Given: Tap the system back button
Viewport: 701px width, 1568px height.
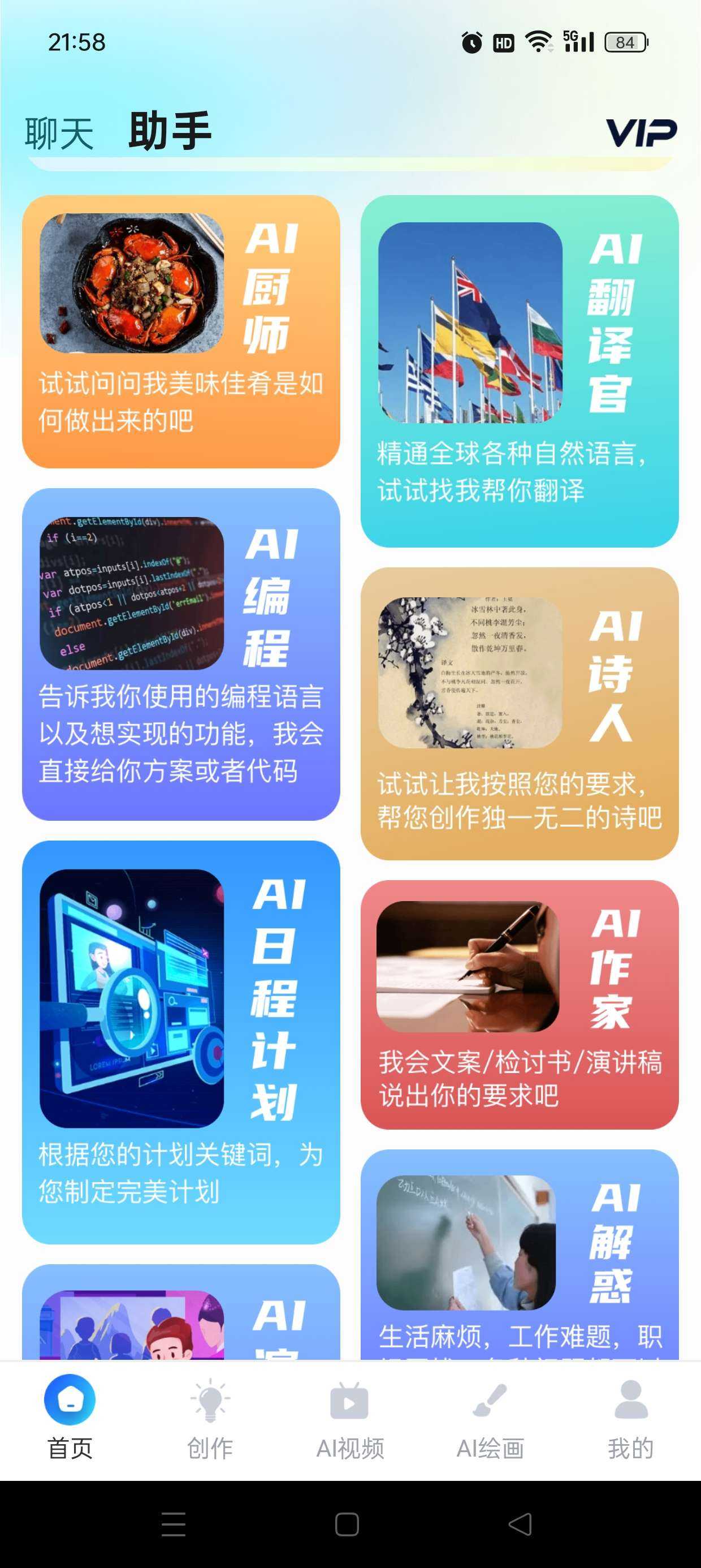Looking at the screenshot, I should [x=520, y=1524].
